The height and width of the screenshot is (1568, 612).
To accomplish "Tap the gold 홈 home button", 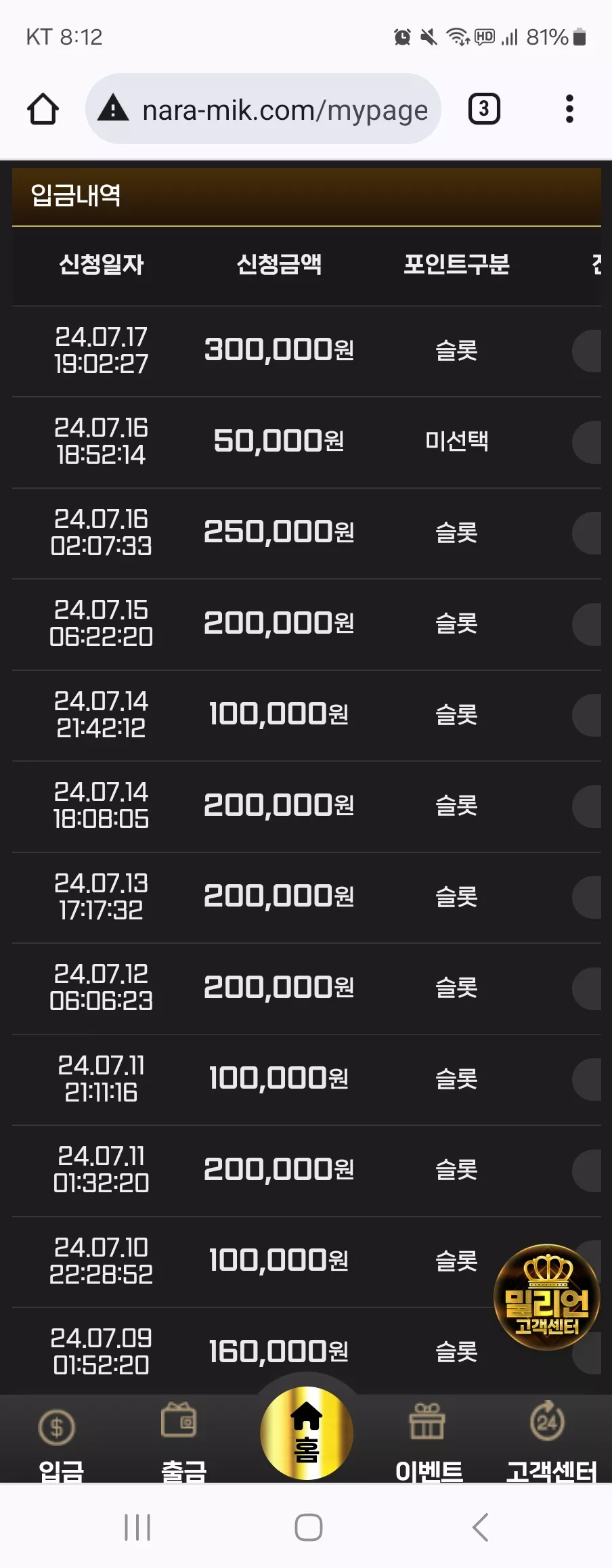I will pyautogui.click(x=307, y=1433).
